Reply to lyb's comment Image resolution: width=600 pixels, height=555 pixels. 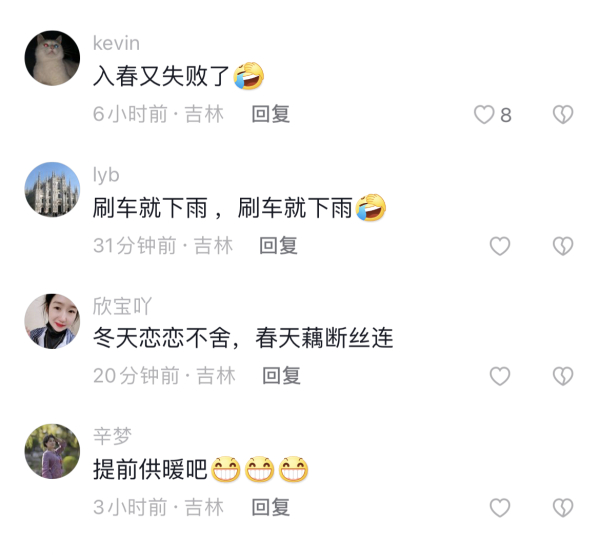pyautogui.click(x=279, y=245)
